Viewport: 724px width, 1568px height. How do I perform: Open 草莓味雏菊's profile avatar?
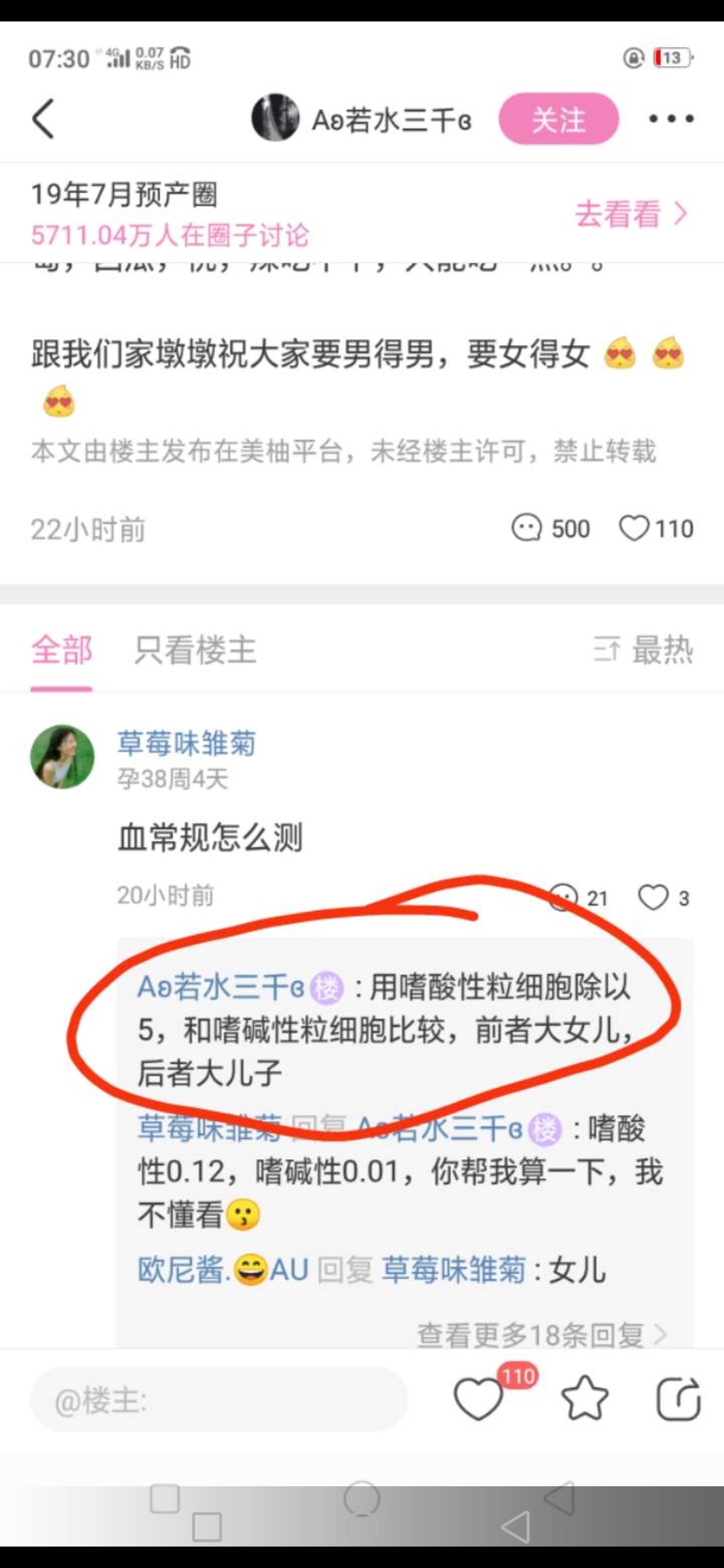62,757
